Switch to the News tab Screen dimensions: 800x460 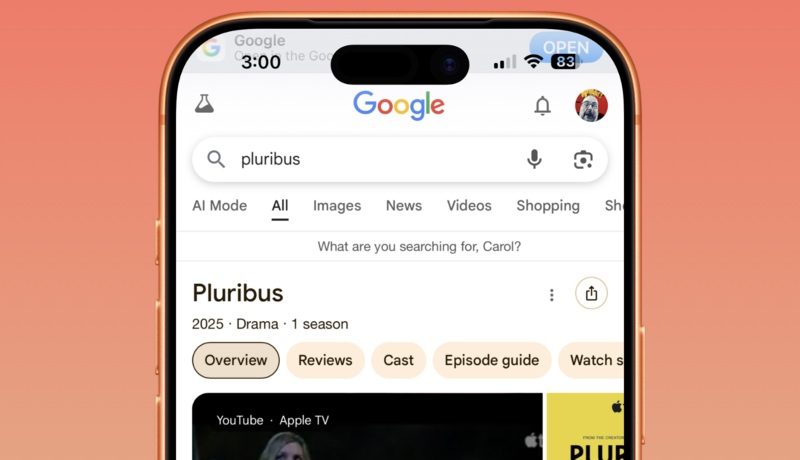point(404,206)
